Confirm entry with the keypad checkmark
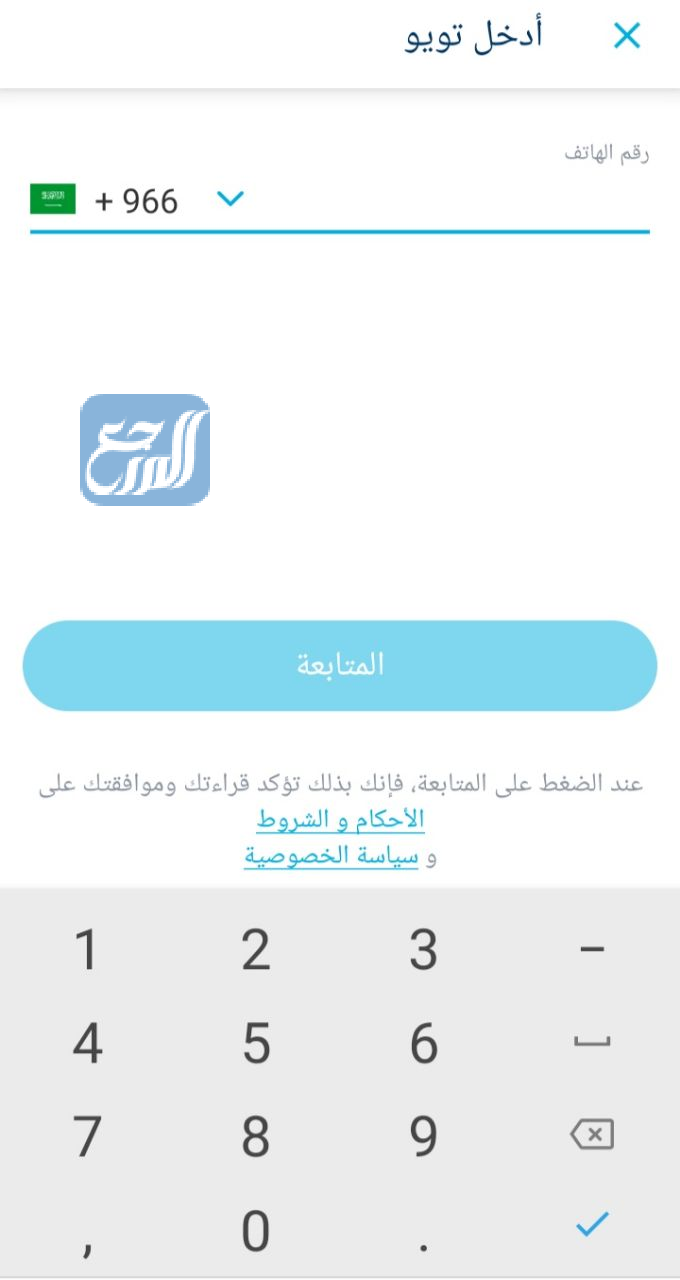The width and height of the screenshot is (680, 1280). [x=592, y=1223]
